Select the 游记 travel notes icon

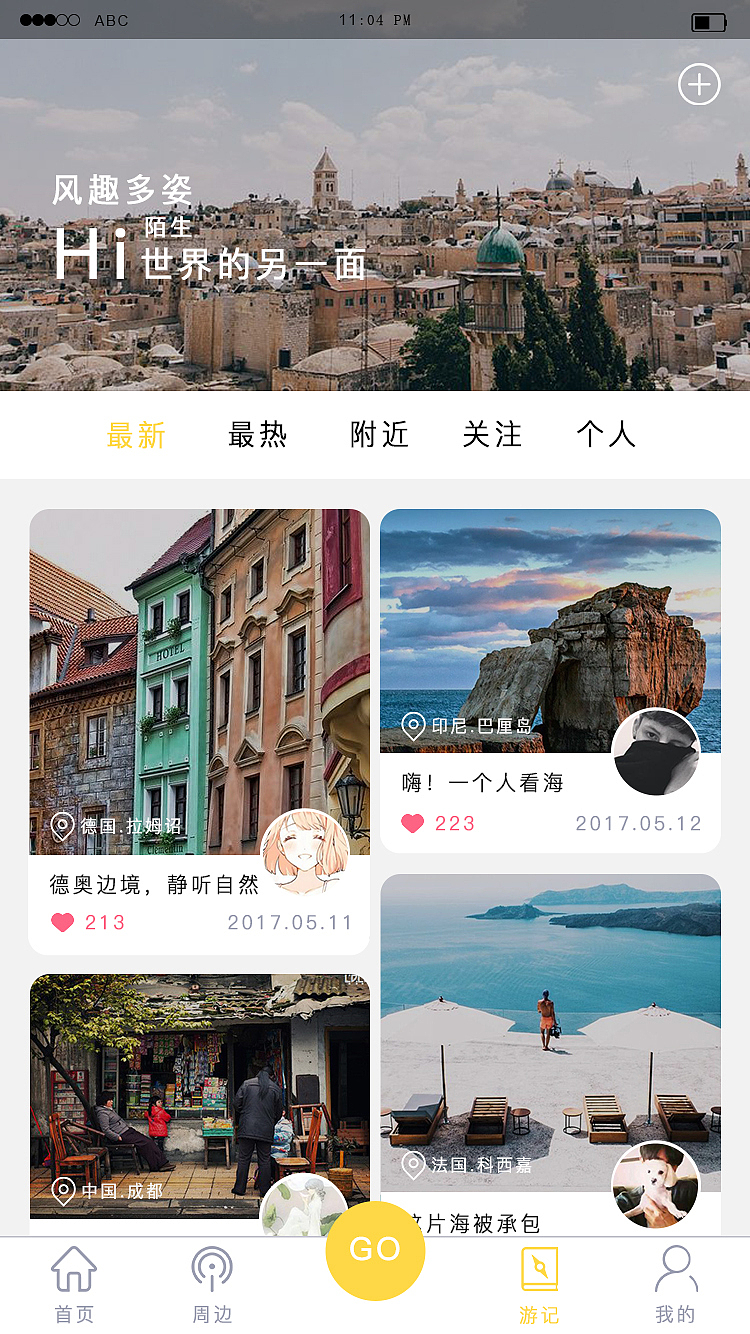coord(540,1270)
